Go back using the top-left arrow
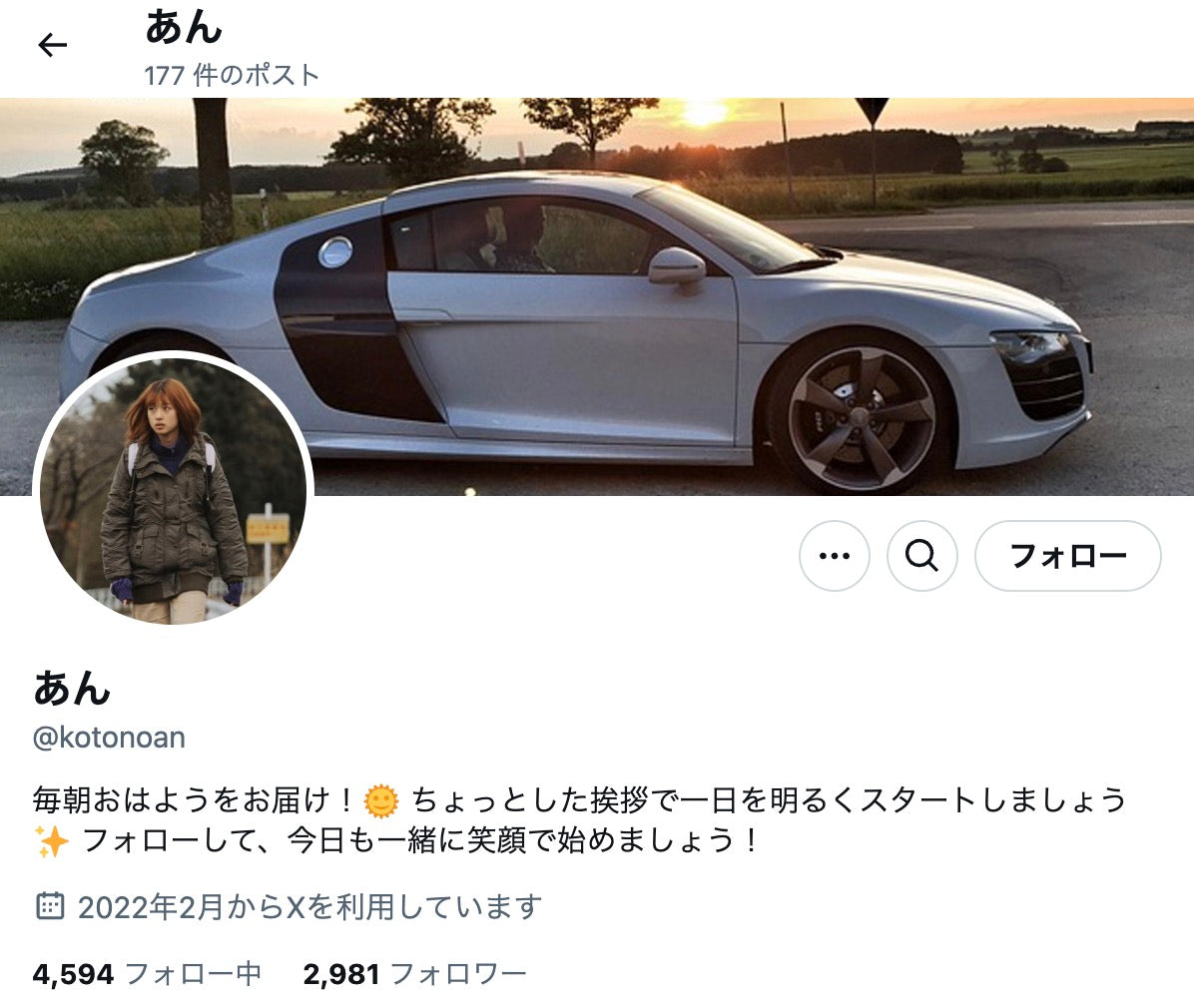The image size is (1194, 1008). [x=52, y=45]
